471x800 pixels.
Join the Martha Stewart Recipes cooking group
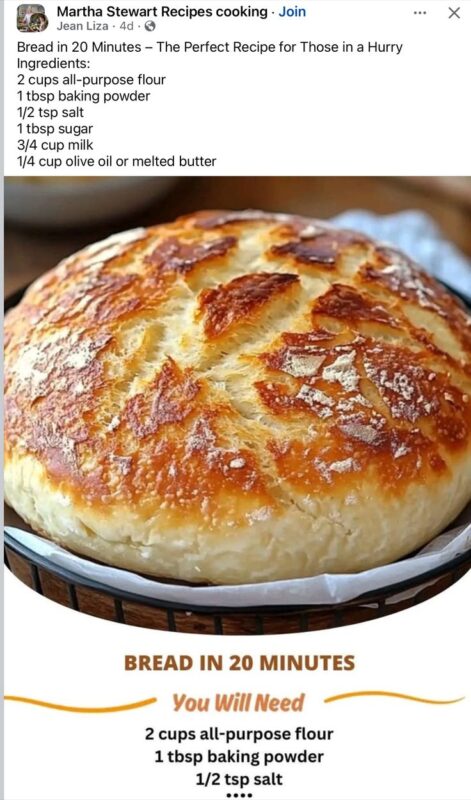click(x=292, y=11)
